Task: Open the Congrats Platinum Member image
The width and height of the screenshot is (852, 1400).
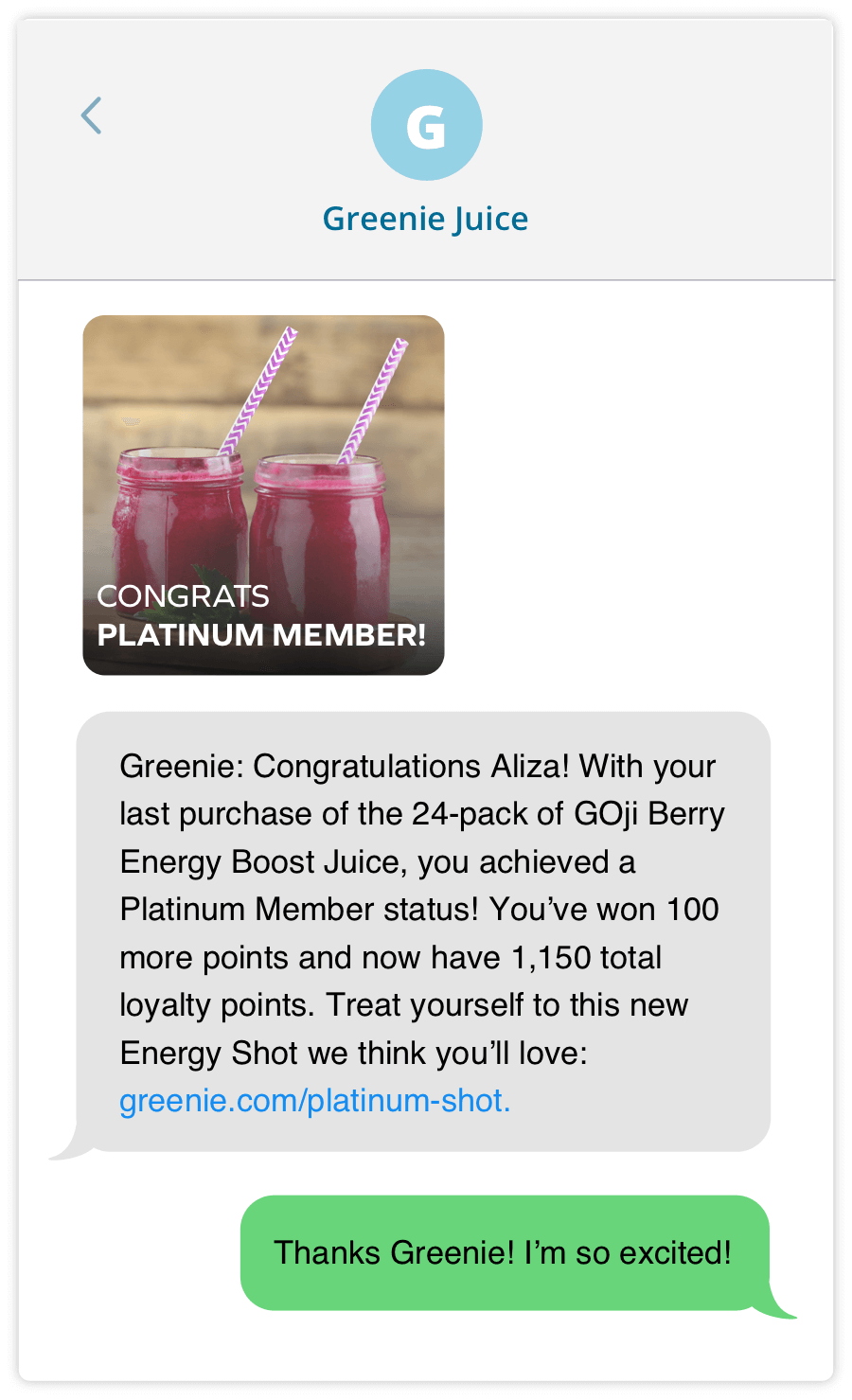Action: [x=263, y=495]
